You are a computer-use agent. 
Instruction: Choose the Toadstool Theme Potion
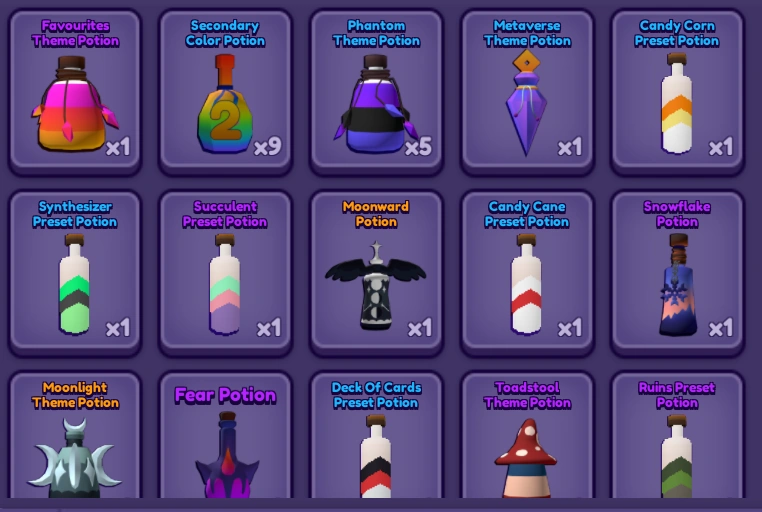click(x=527, y=435)
